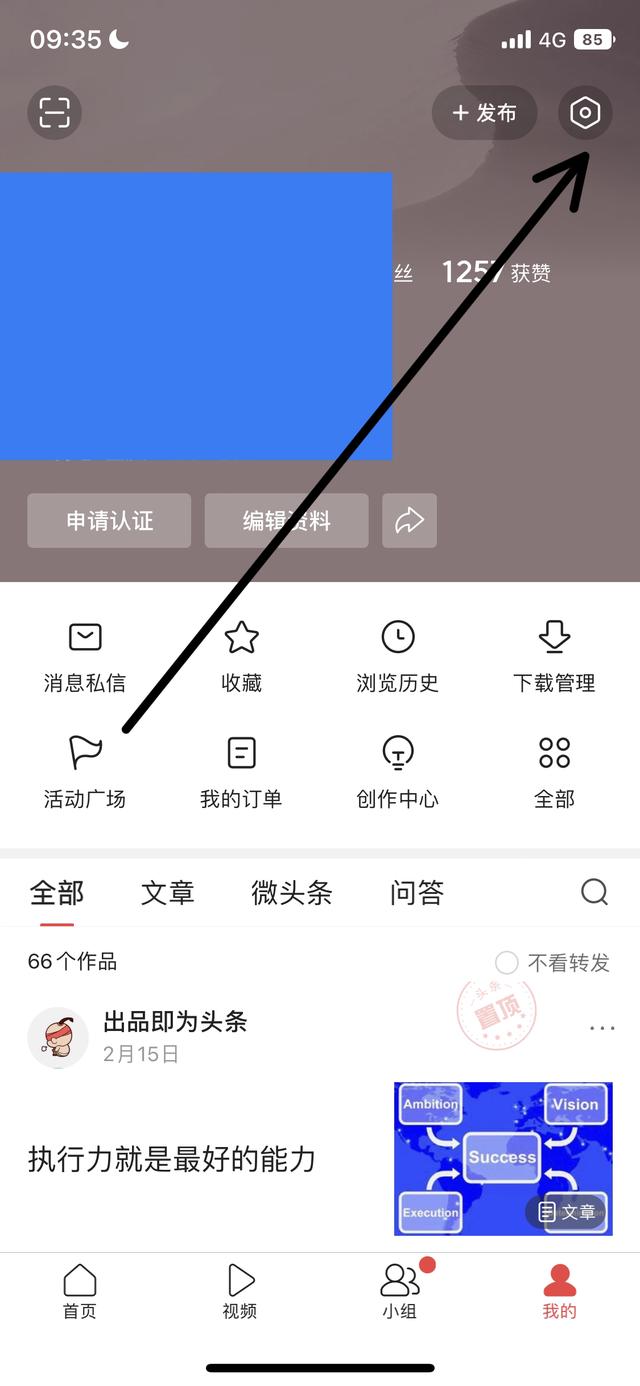
Task: Open the hexagon settings icon
Action: pyautogui.click(x=585, y=113)
